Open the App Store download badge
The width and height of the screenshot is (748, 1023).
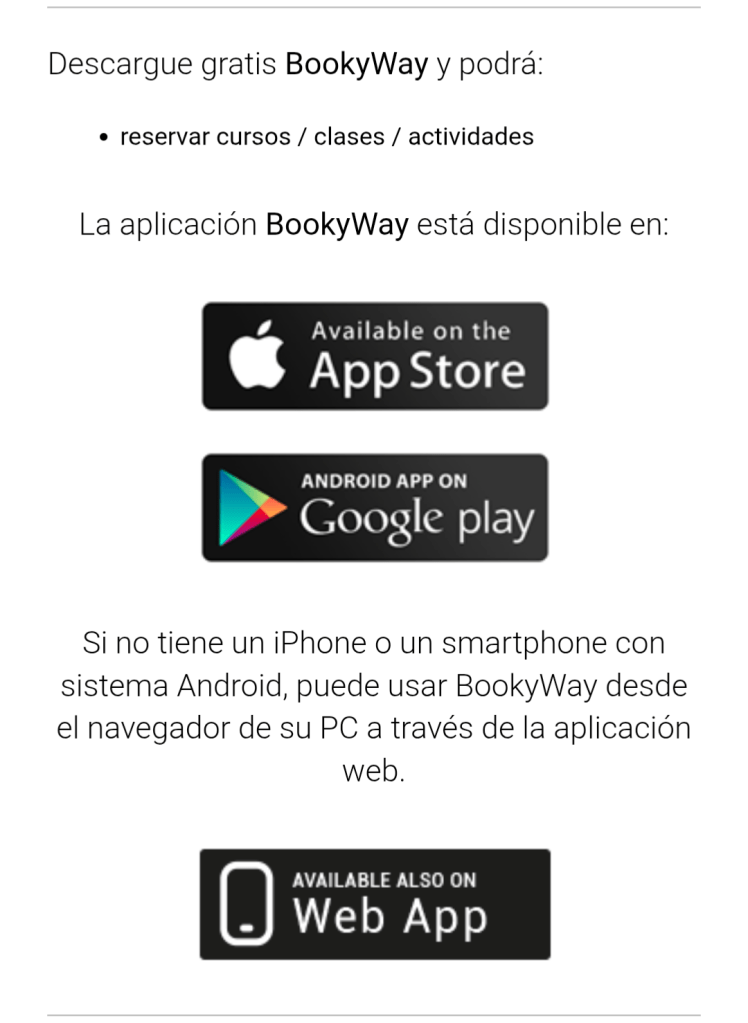[375, 356]
